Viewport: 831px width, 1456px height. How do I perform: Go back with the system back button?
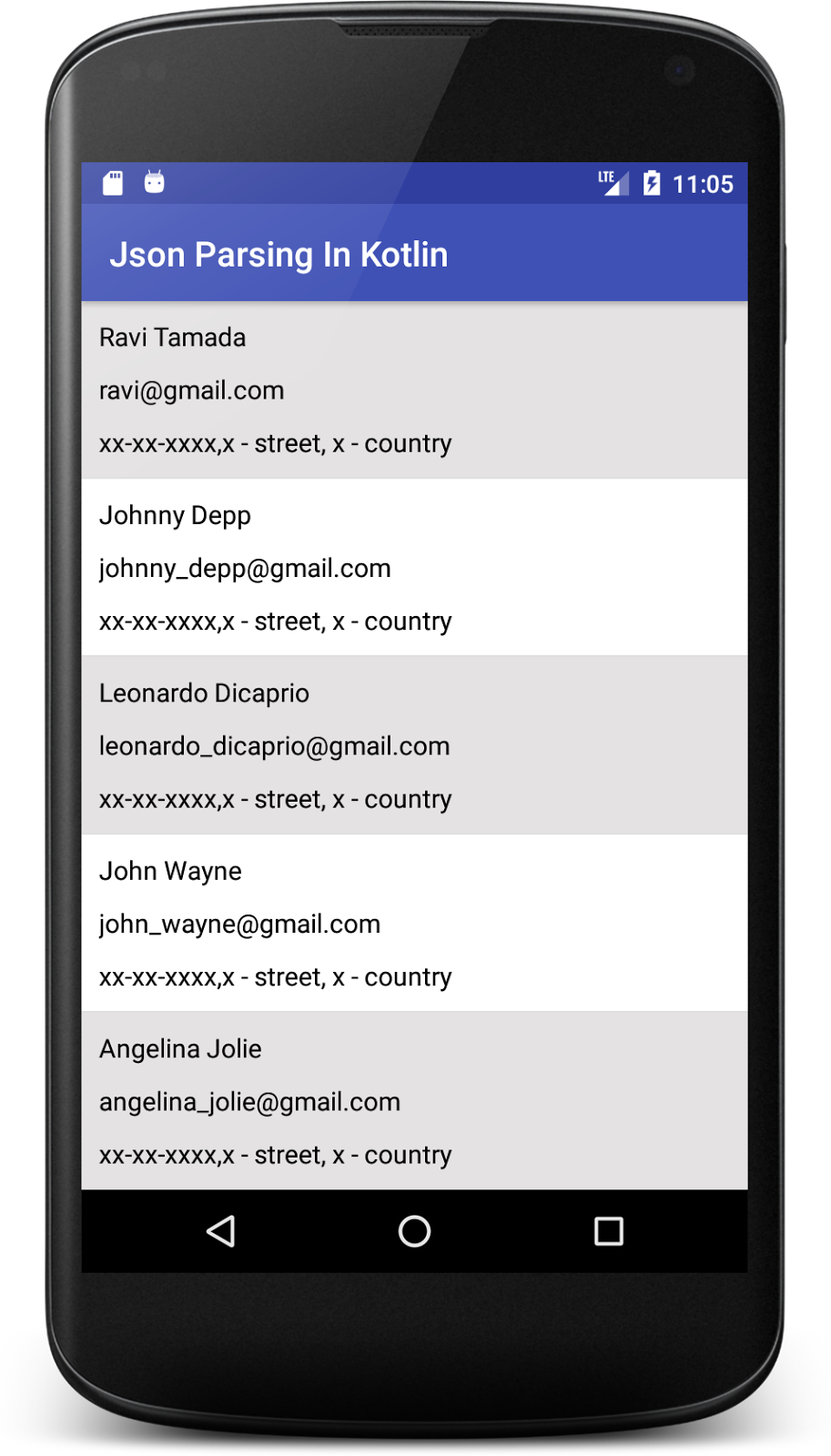[221, 1231]
